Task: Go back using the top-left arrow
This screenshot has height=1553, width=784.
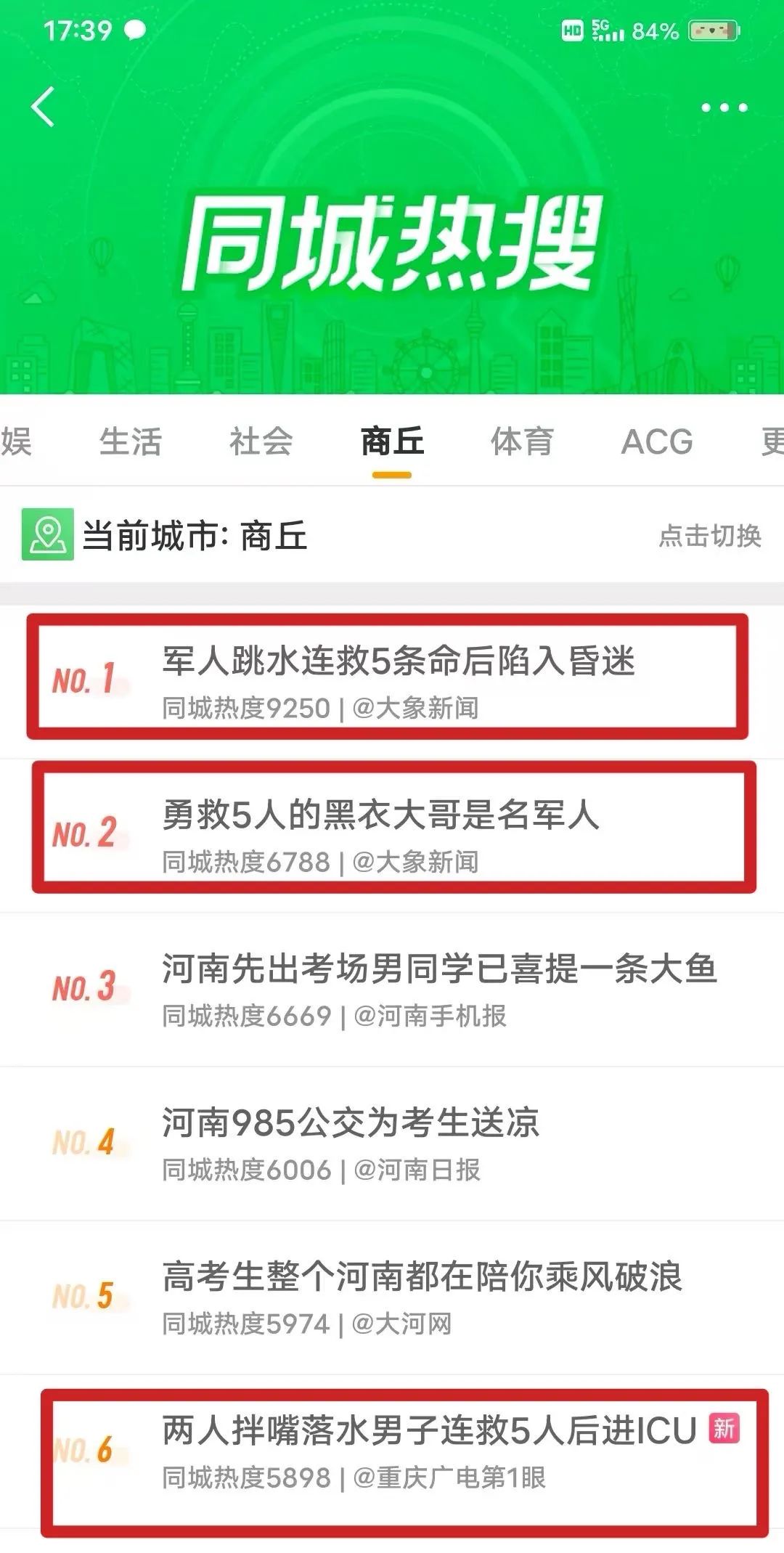Action: coord(44,107)
